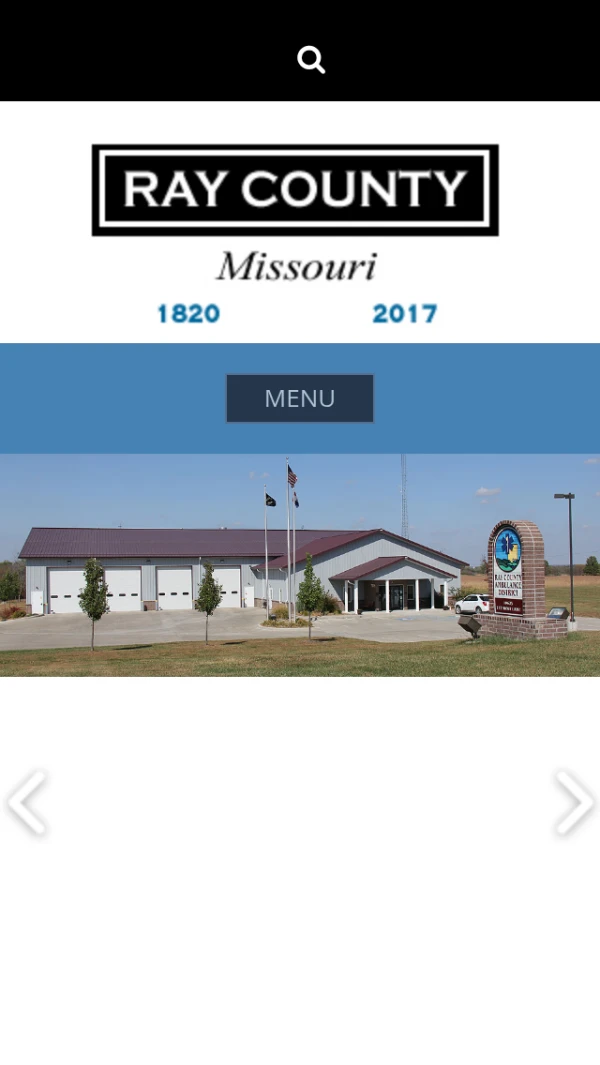
Task: Open the Ray County Missouri homepage logo
Action: pyautogui.click(x=296, y=235)
